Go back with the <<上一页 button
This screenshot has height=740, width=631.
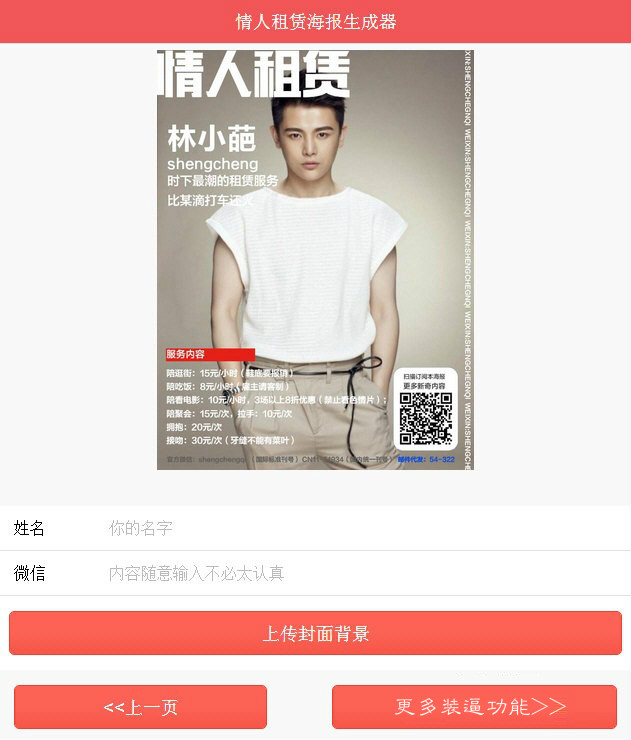click(140, 707)
